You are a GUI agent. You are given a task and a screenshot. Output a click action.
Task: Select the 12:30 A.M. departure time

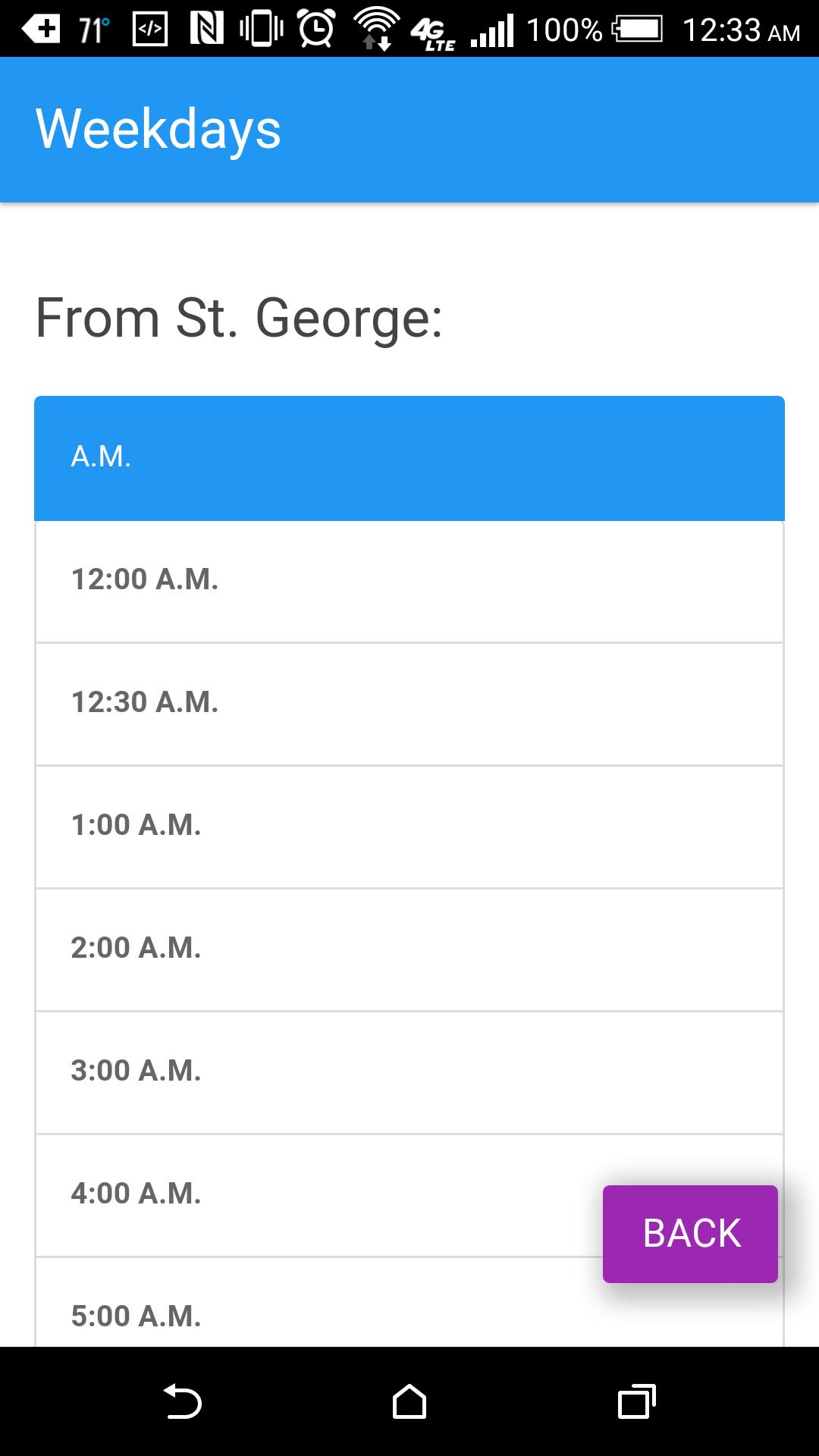click(x=409, y=702)
